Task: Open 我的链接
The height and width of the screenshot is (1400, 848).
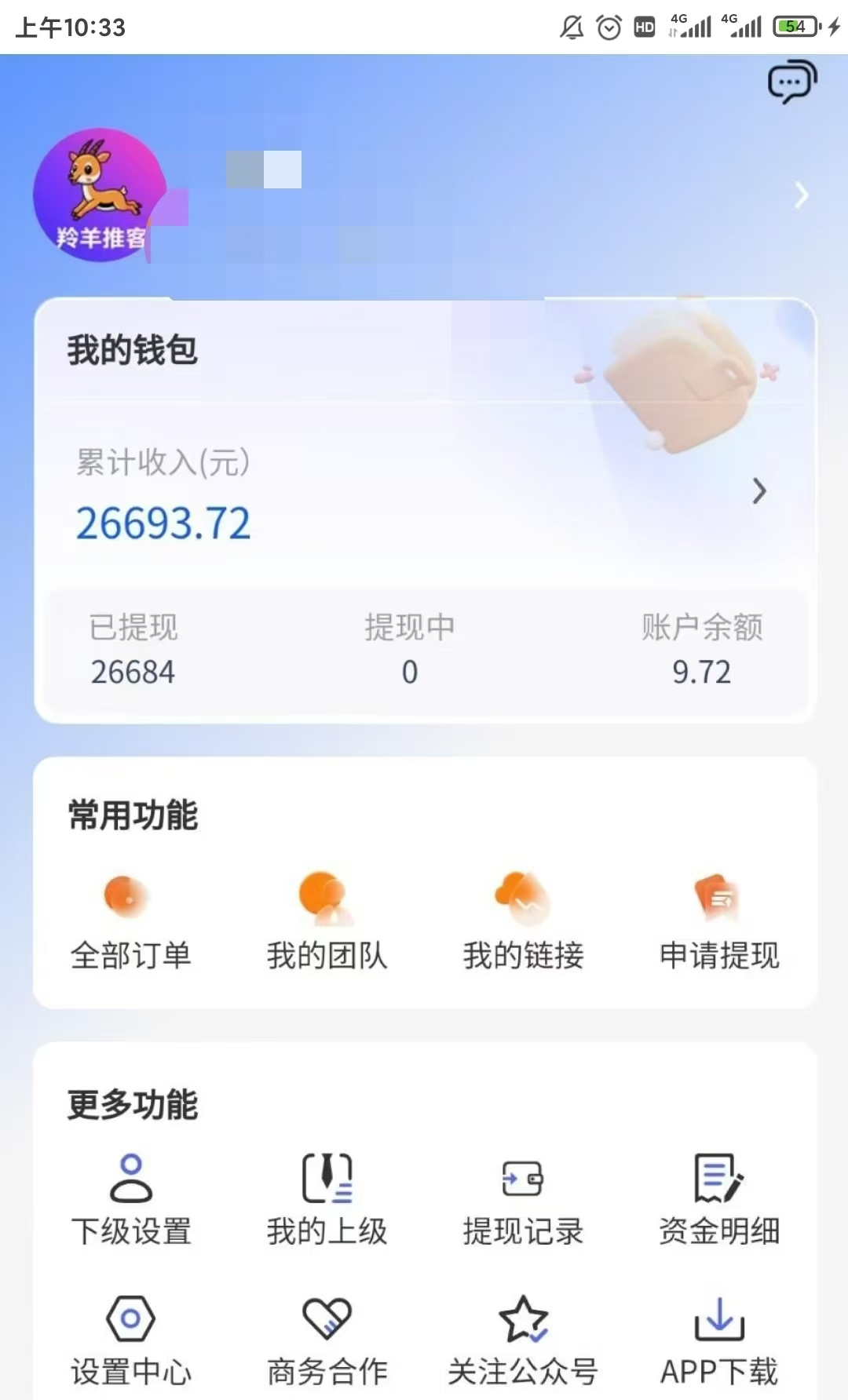Action: (523, 921)
